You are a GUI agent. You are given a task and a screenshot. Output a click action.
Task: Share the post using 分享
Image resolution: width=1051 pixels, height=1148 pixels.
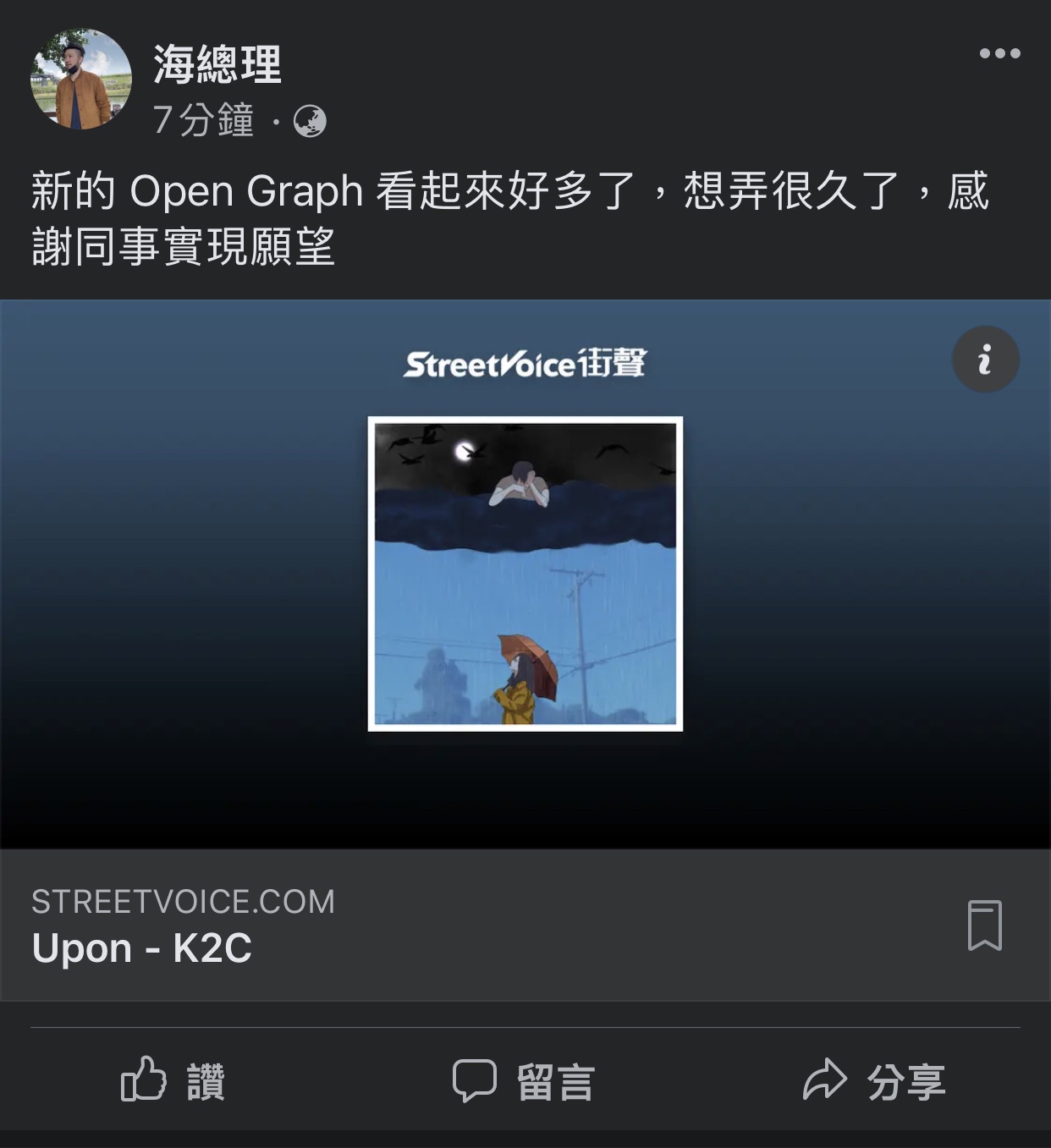[874, 1080]
